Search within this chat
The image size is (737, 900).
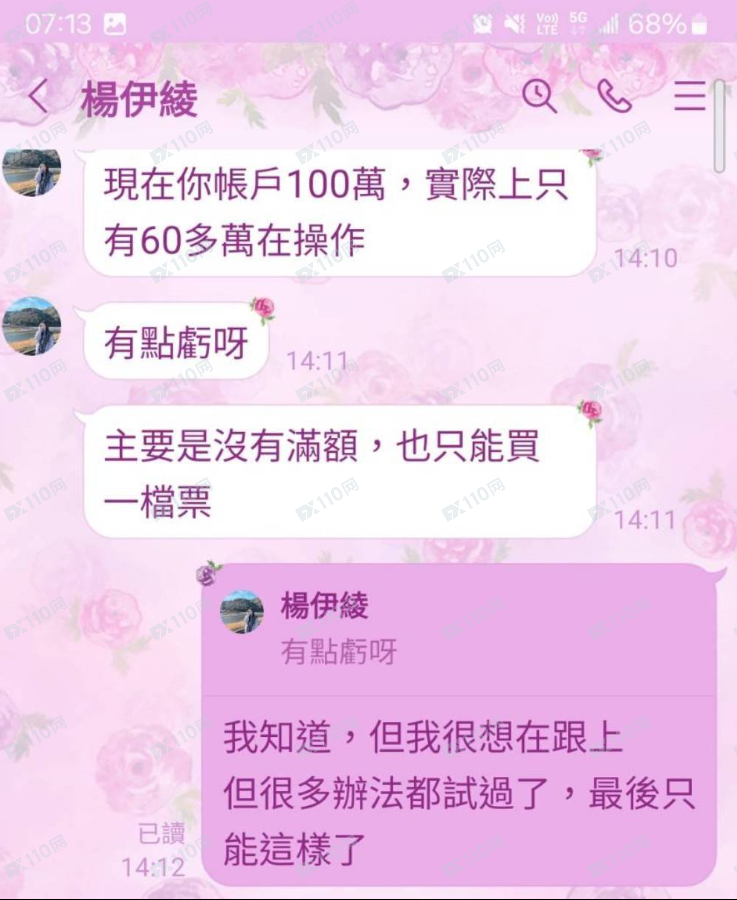539,96
